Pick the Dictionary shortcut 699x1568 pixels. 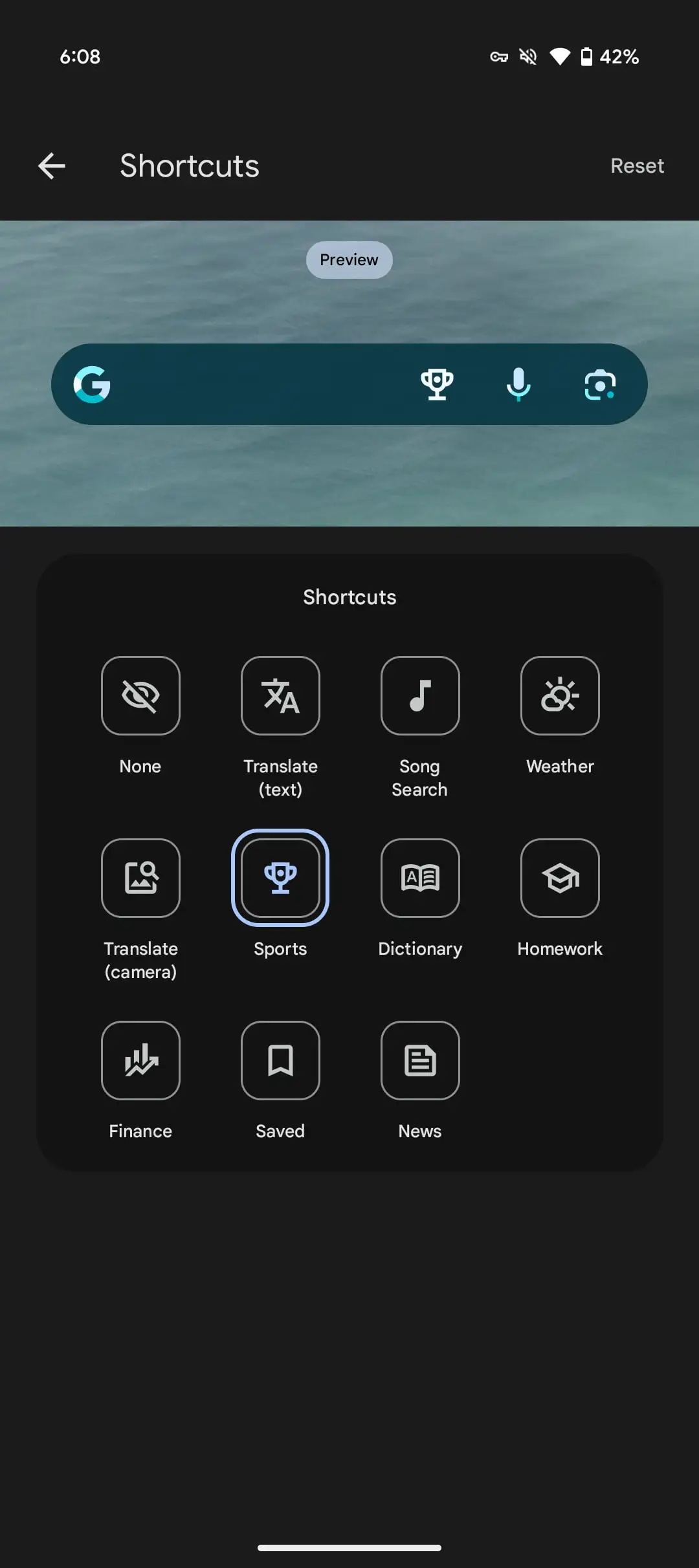click(x=420, y=878)
